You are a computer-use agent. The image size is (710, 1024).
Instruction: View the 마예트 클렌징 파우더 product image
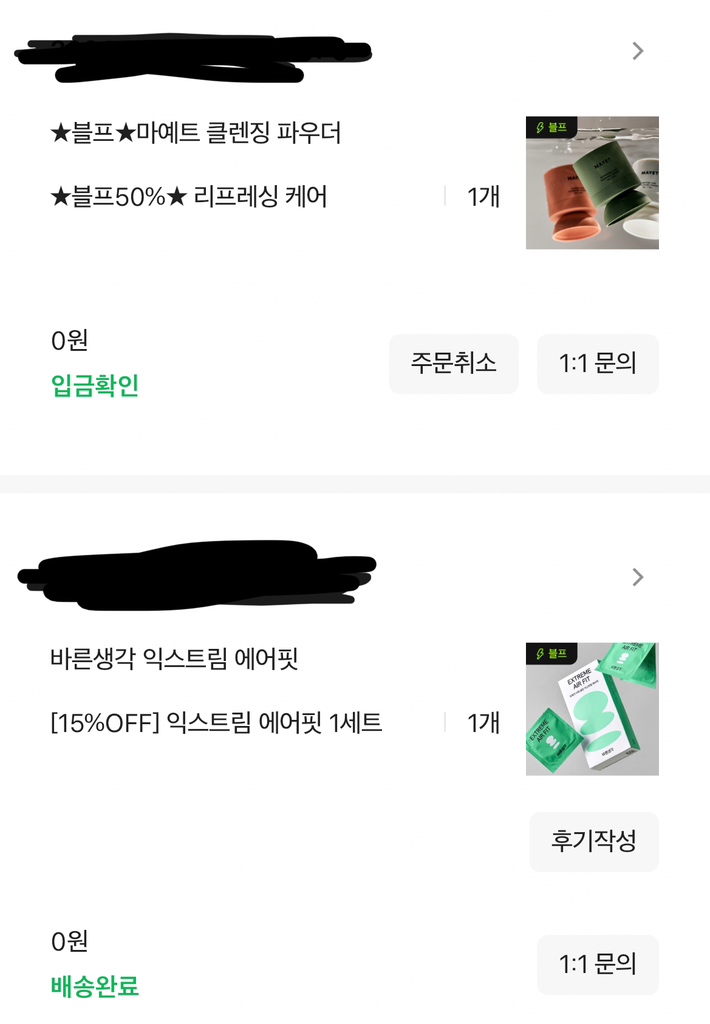(592, 183)
